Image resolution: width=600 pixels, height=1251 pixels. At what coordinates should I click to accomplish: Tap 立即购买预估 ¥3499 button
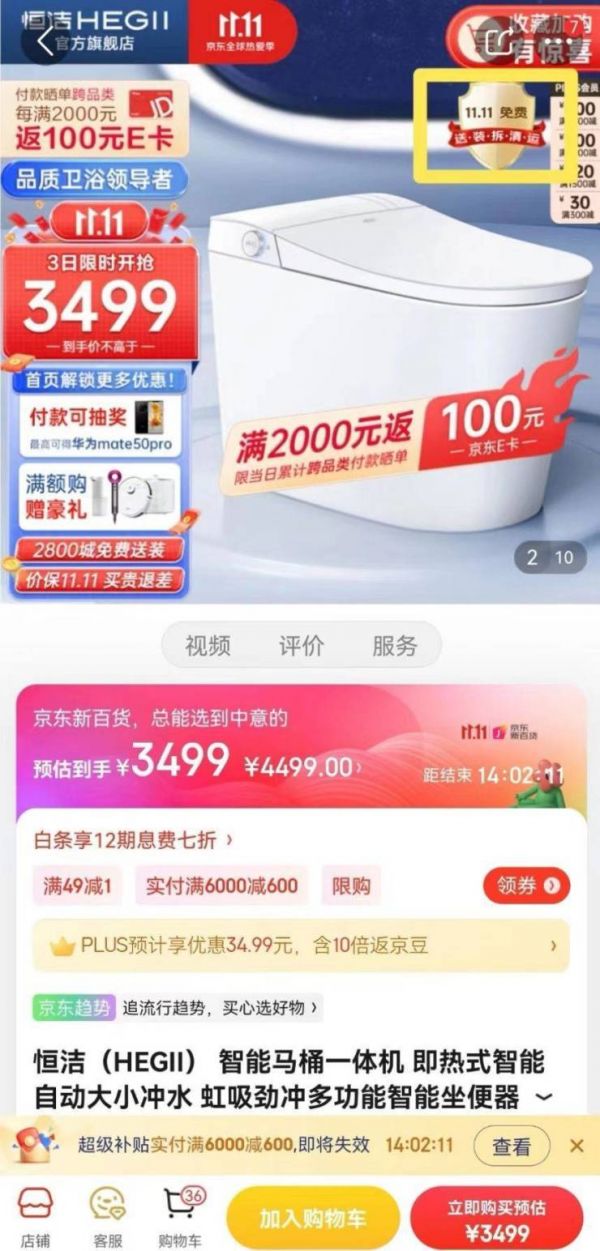(x=496, y=1219)
